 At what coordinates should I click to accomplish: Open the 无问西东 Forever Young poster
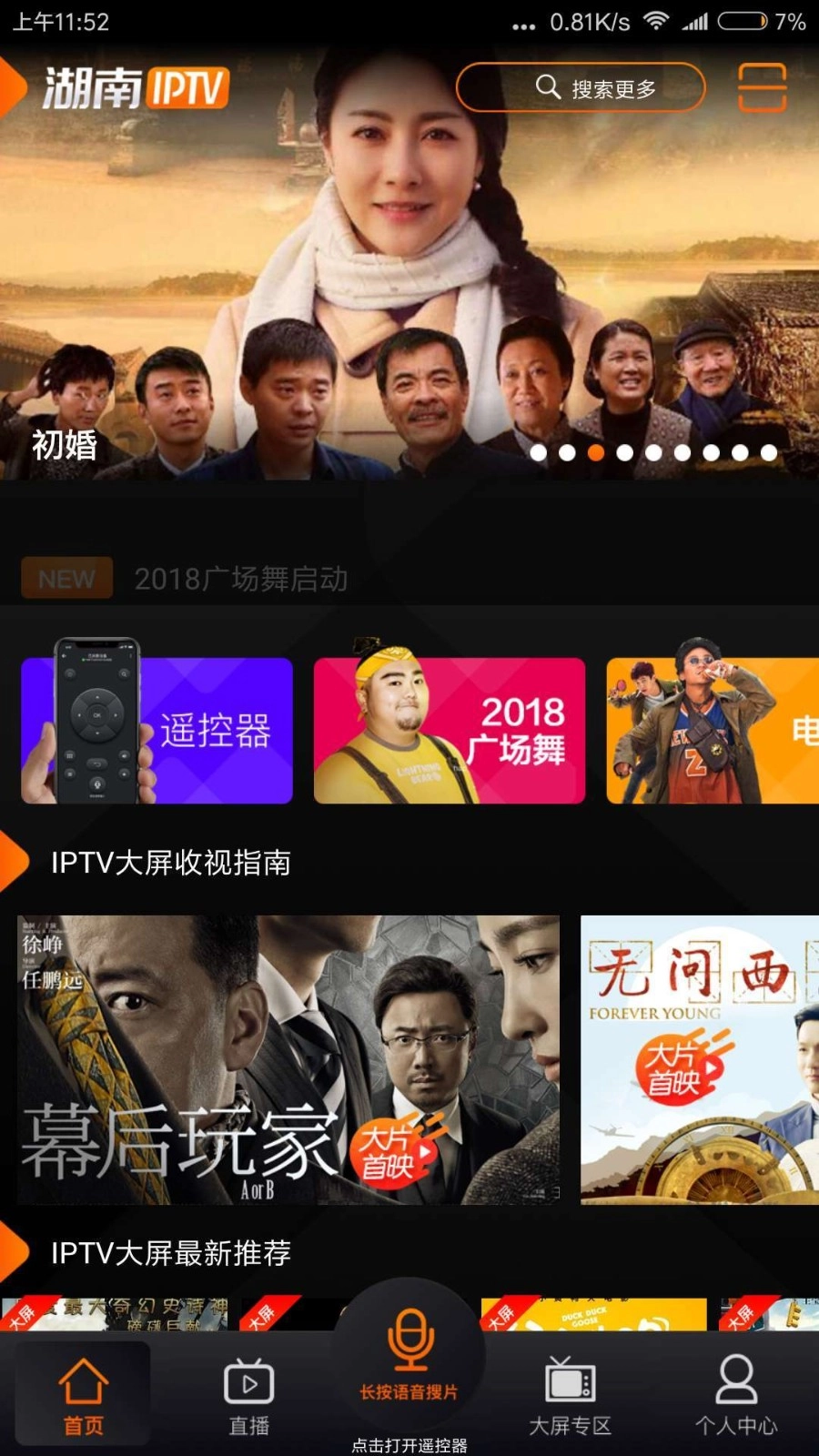[x=699, y=1059]
